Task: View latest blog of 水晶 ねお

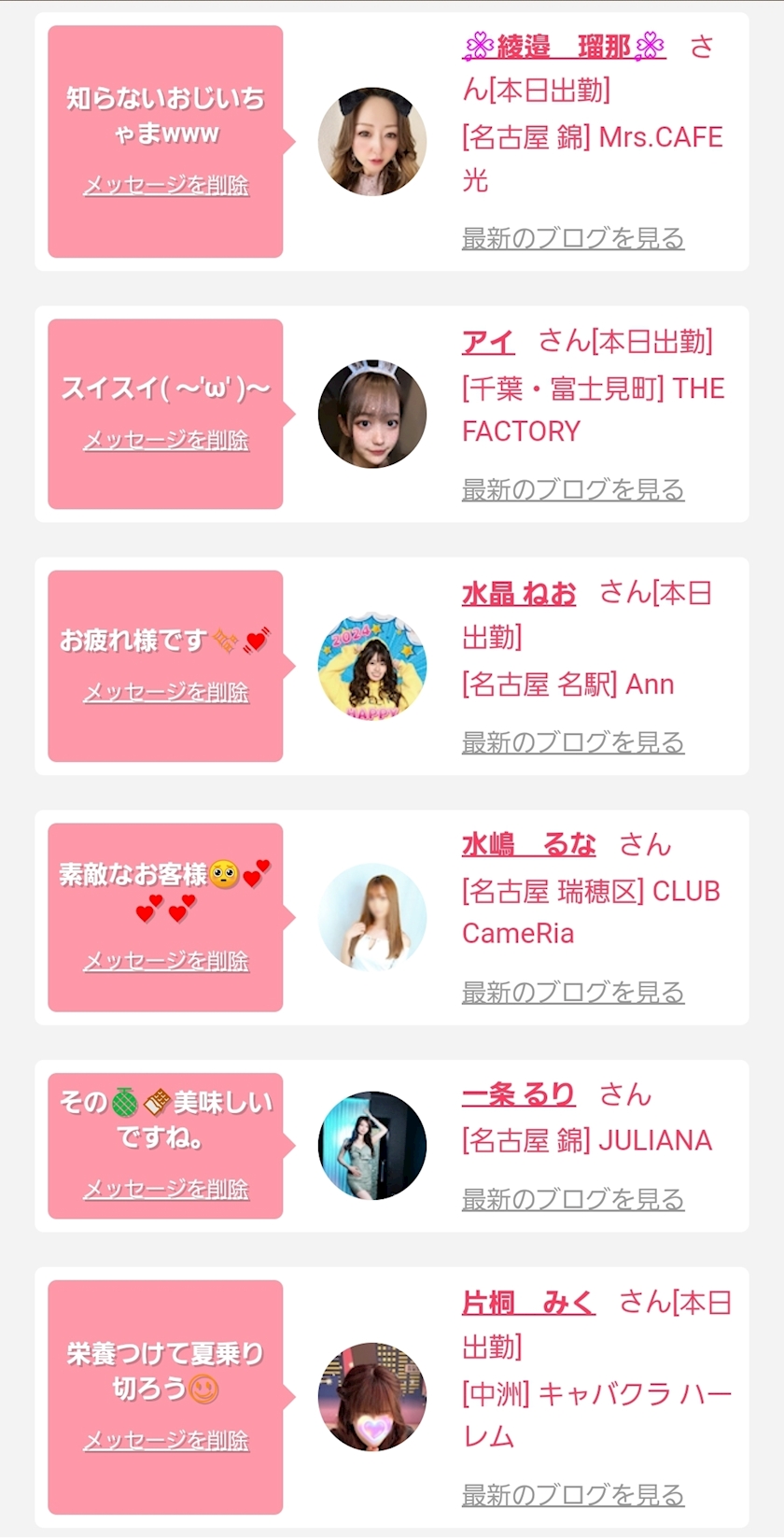Action: [x=573, y=742]
